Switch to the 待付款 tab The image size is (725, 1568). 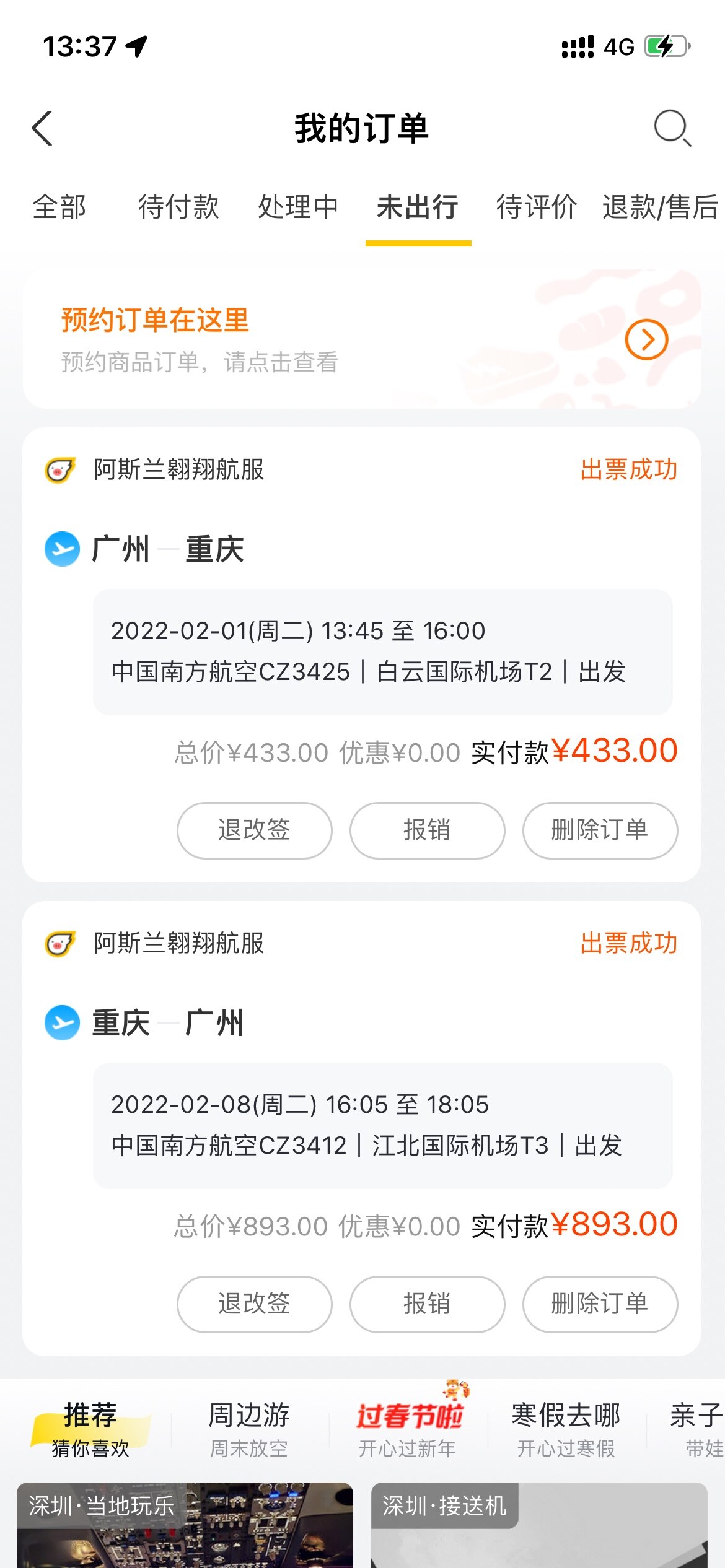click(178, 207)
